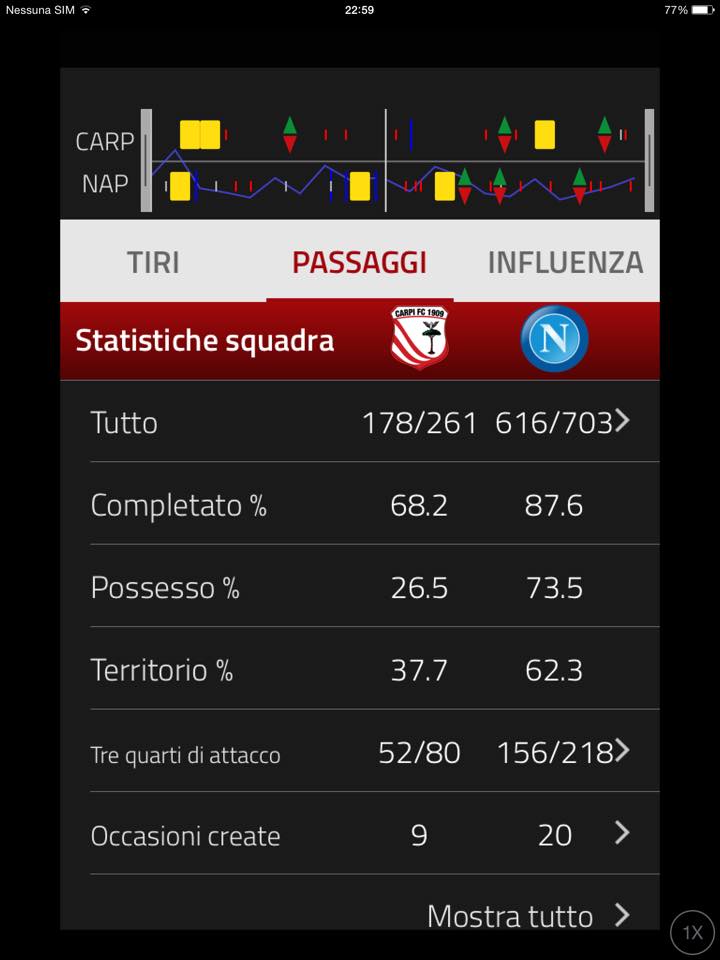The width and height of the screenshot is (720, 960).
Task: Tap Mostra tutto to show all stats
Action: [x=528, y=916]
